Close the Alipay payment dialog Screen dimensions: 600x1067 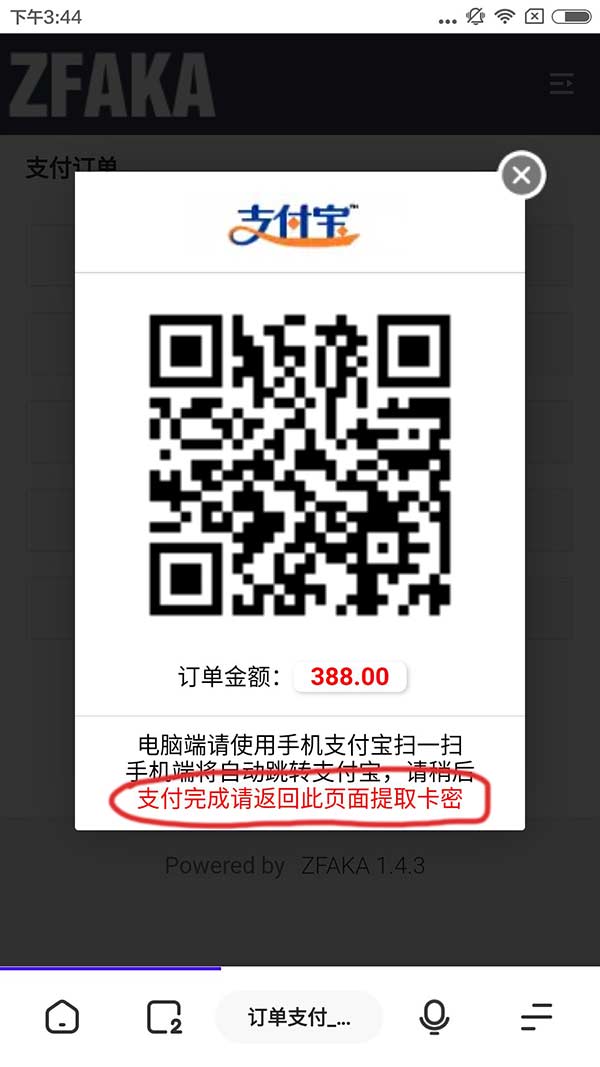click(x=521, y=176)
